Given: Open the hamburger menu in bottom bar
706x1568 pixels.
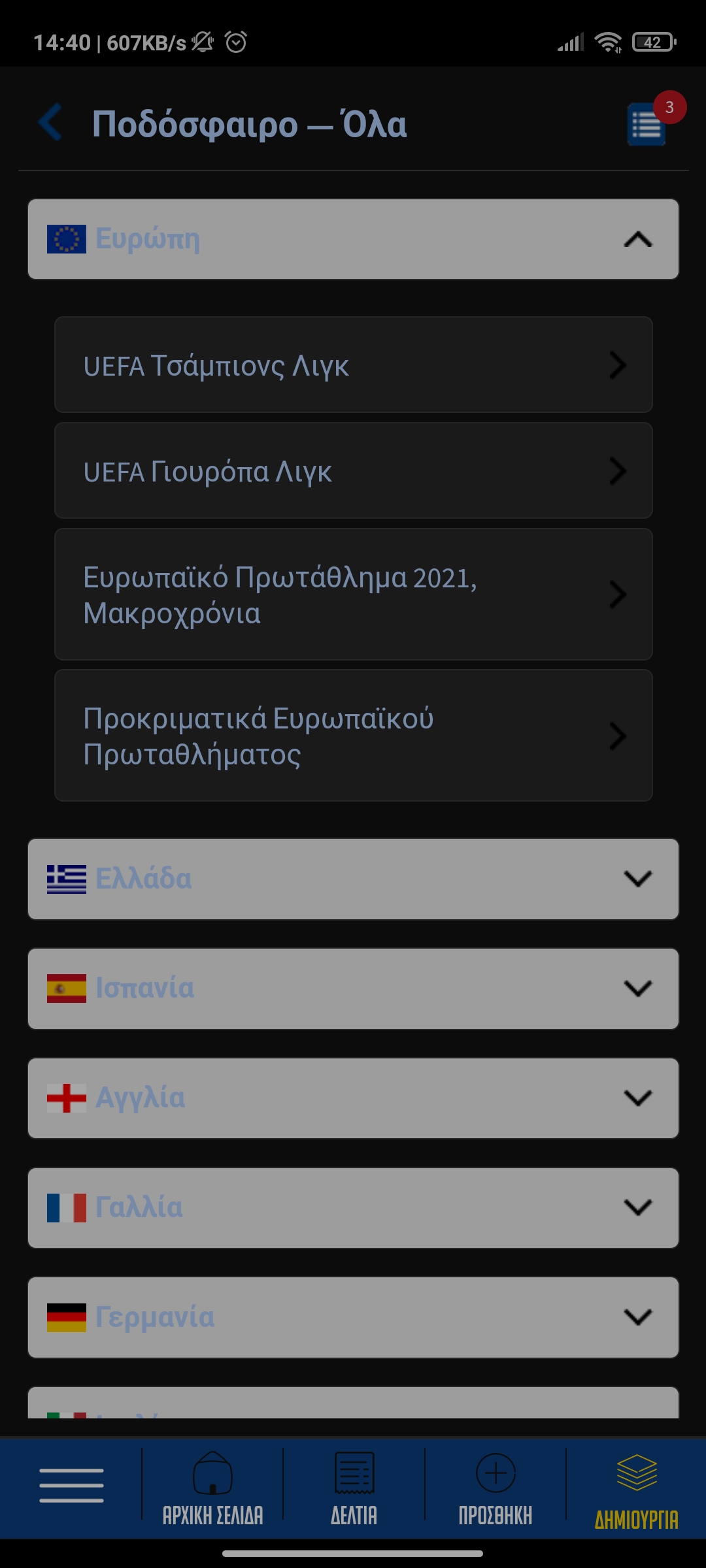Looking at the screenshot, I should click(x=71, y=1485).
